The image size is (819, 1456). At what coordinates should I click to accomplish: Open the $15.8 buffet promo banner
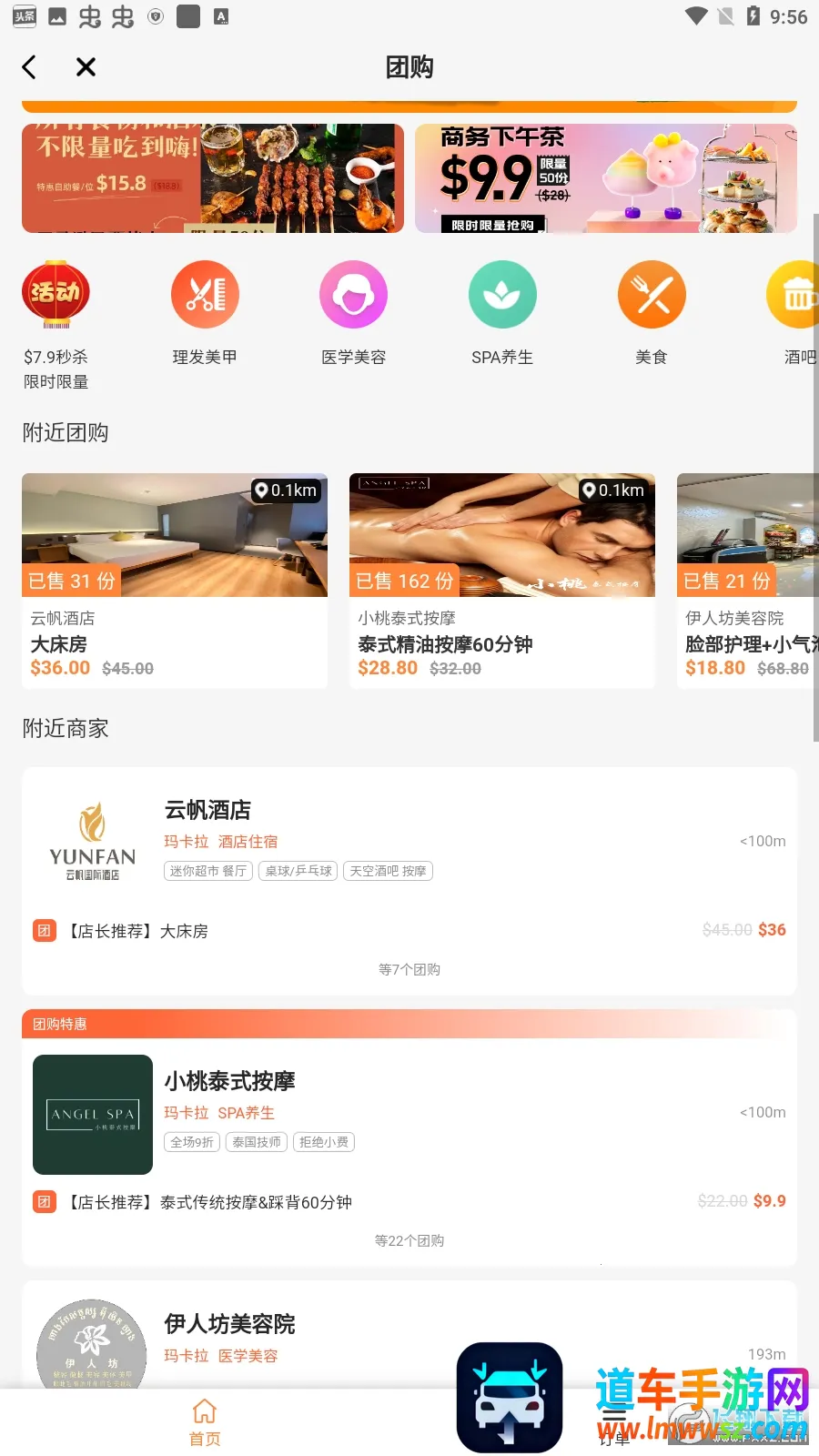[213, 178]
